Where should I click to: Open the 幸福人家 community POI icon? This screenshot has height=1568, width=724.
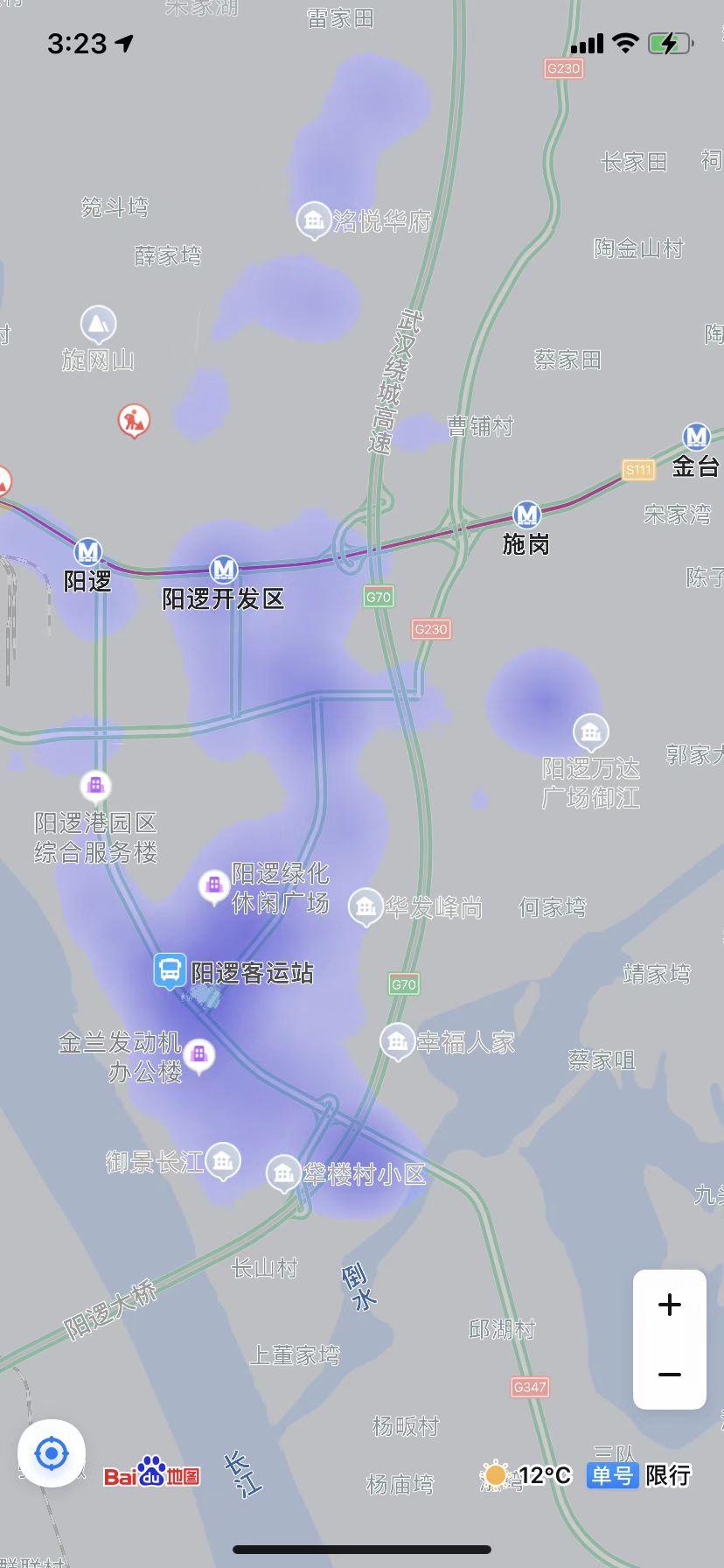click(x=397, y=1039)
